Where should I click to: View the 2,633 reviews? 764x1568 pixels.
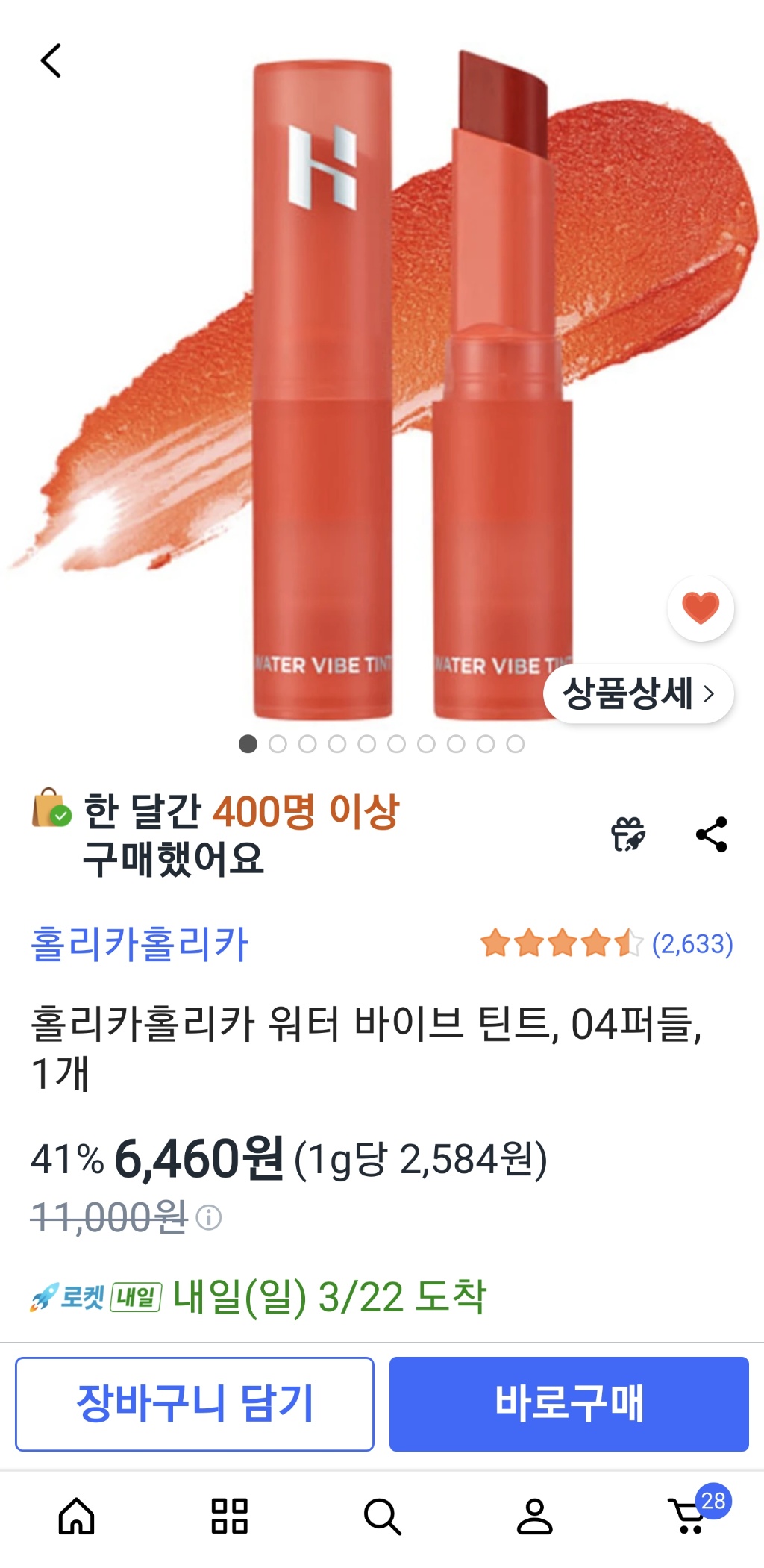[692, 944]
